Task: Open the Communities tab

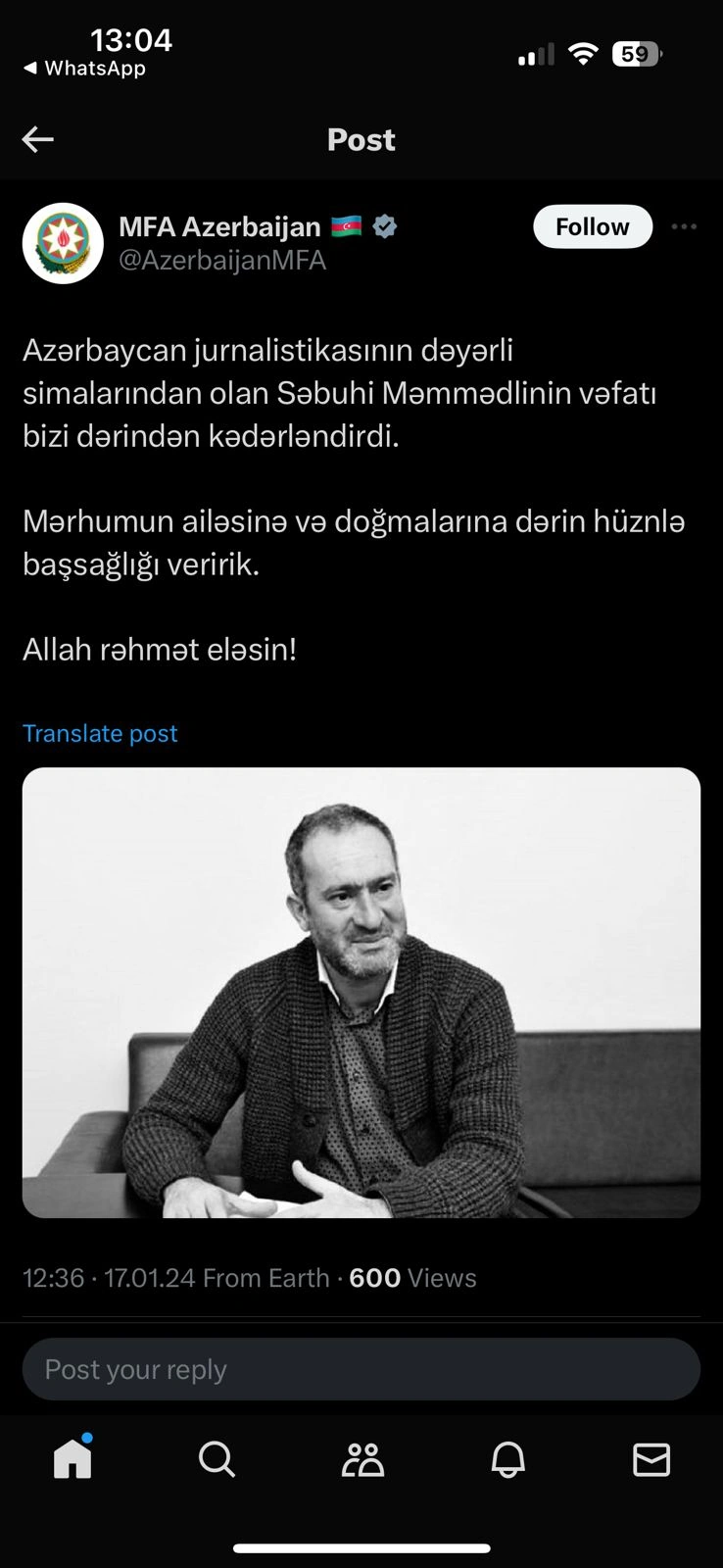Action: pyautogui.click(x=362, y=1459)
